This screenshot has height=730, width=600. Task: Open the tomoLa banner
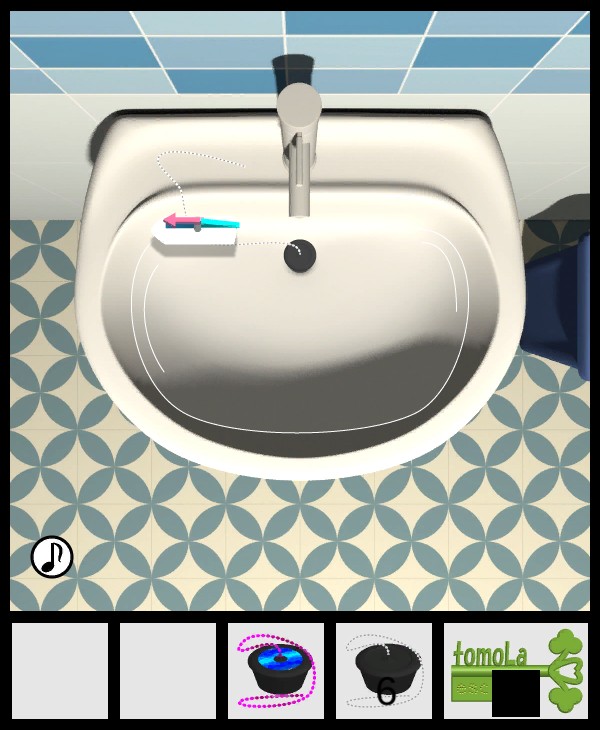click(516, 670)
